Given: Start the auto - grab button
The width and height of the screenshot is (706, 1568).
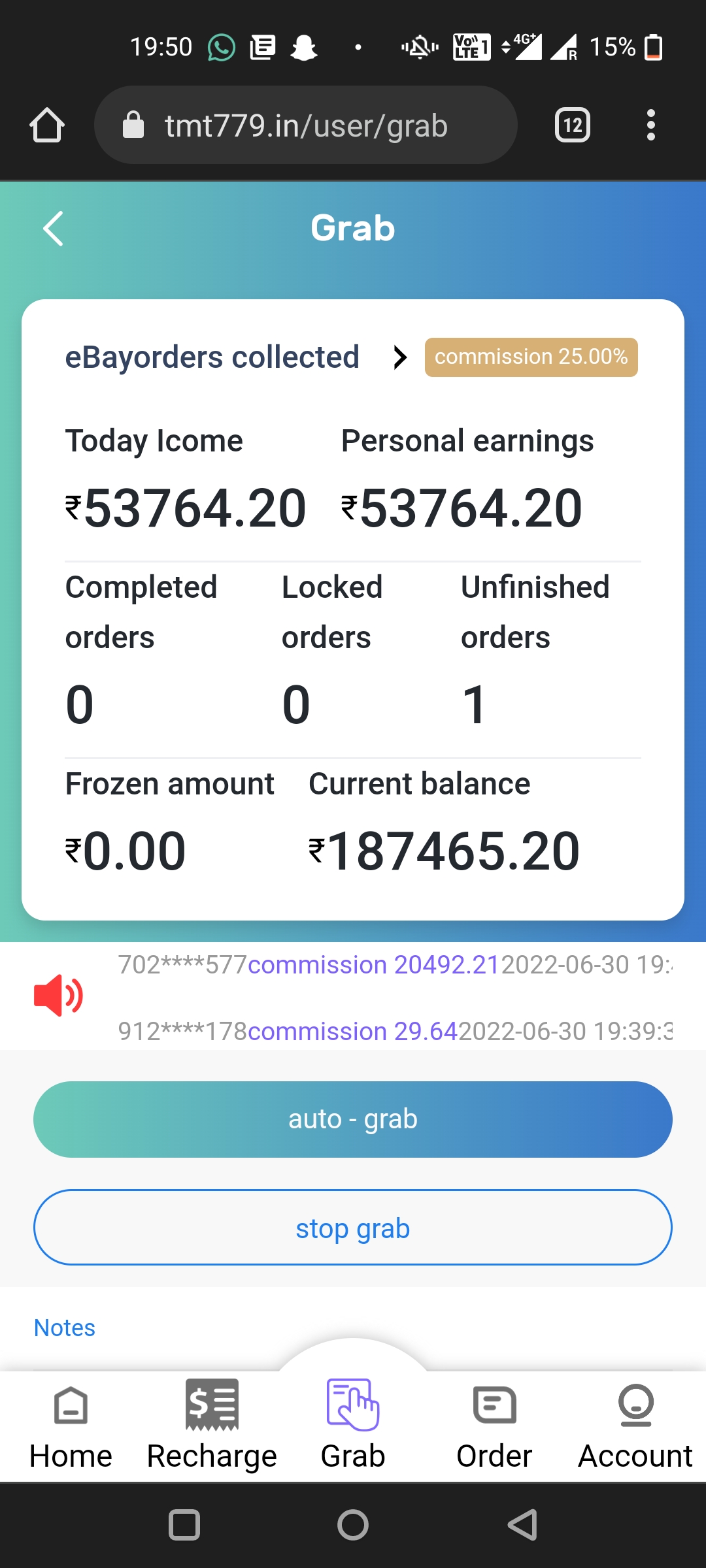Looking at the screenshot, I should point(353,1119).
